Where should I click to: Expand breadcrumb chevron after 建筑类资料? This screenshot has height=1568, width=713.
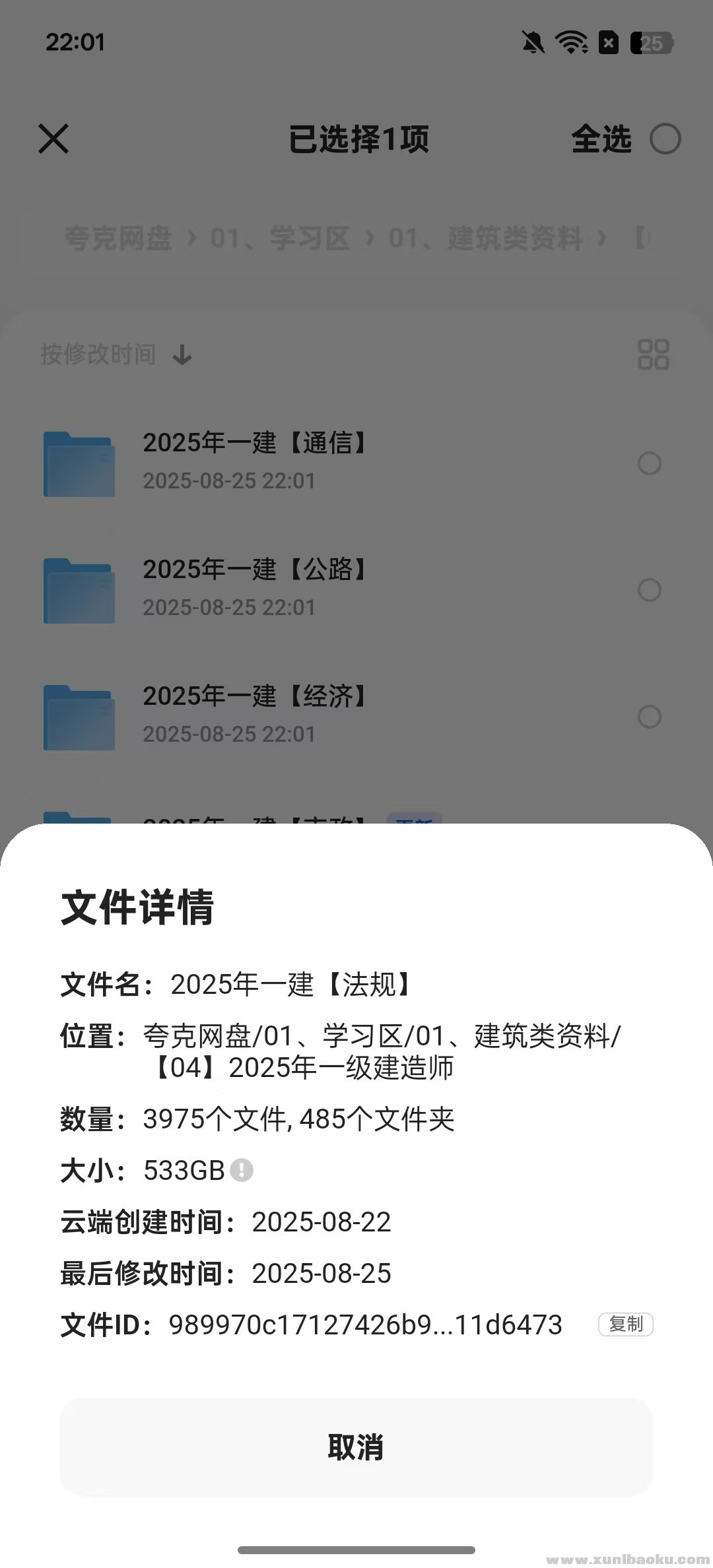point(601,239)
